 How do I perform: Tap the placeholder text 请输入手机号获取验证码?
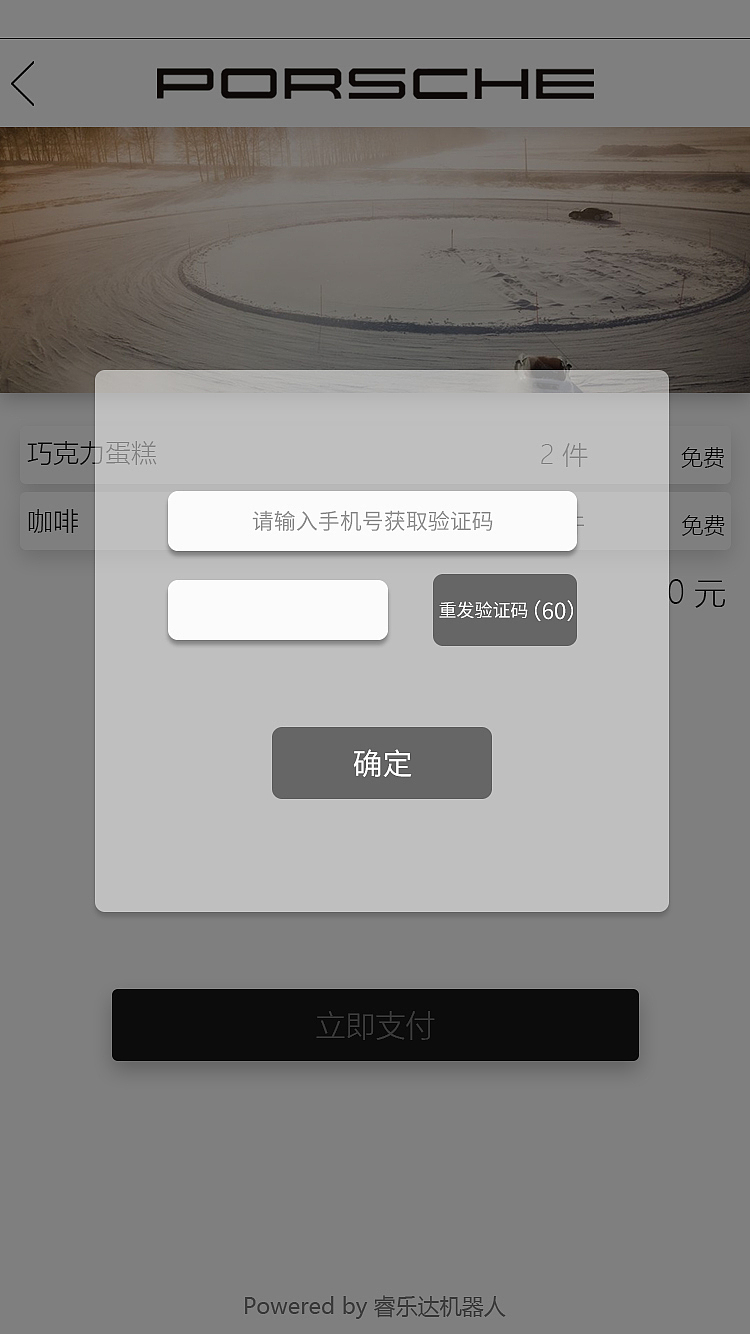point(372,521)
